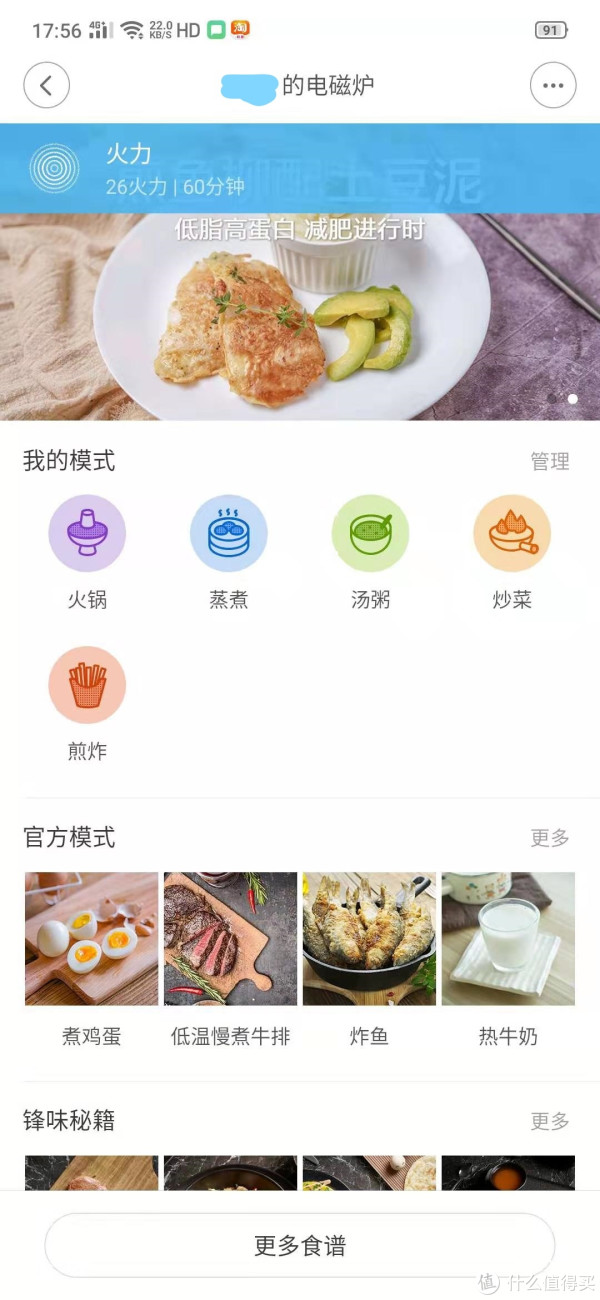
Task: Tap the 更多食谱 button
Action: (300, 1245)
